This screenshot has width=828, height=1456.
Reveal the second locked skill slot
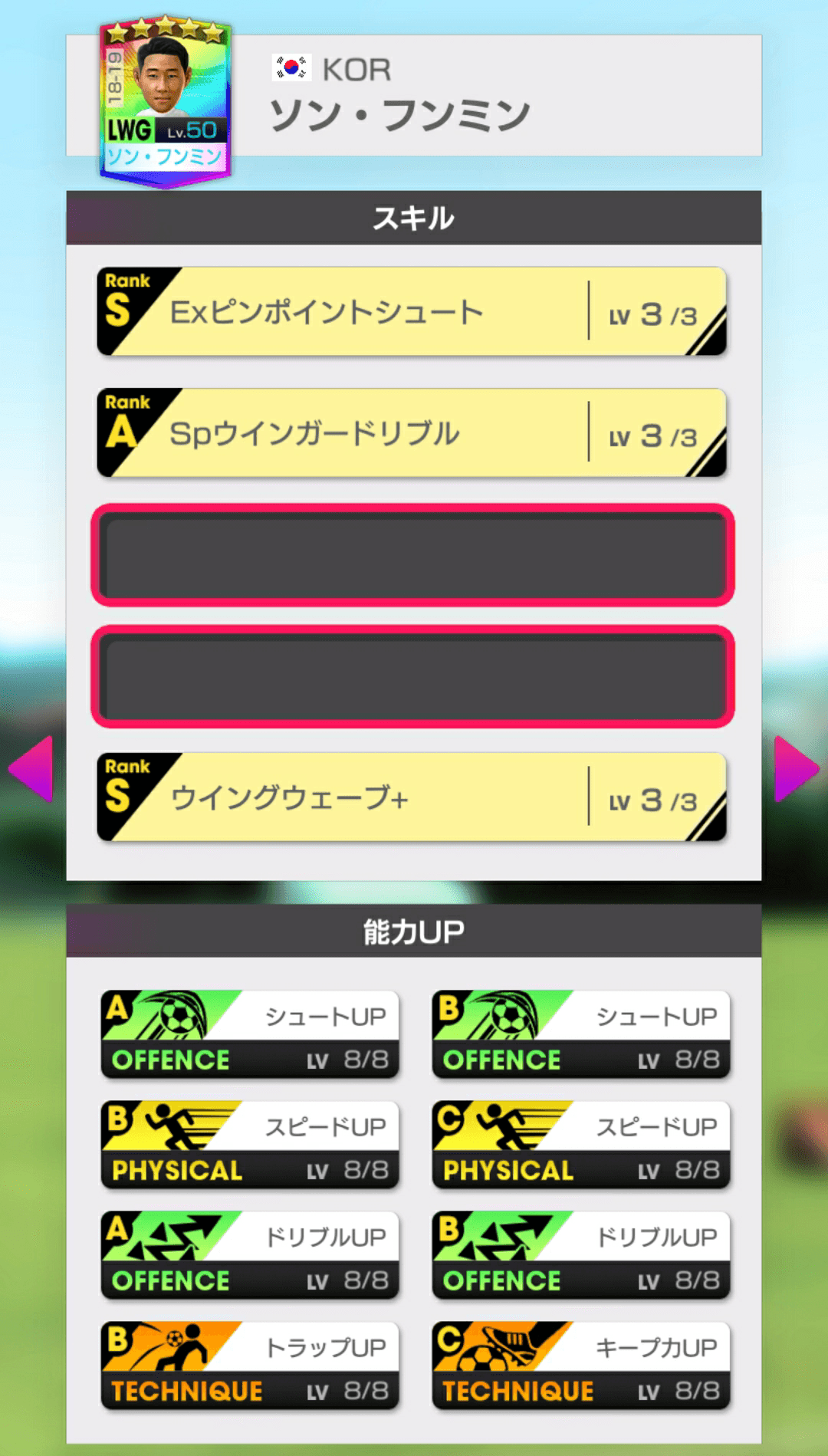(410, 675)
